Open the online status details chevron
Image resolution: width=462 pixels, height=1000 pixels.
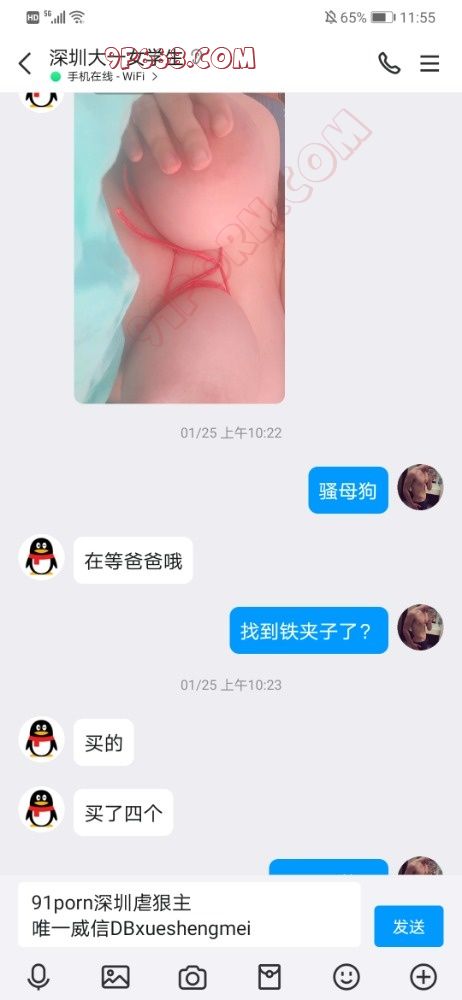154,77
